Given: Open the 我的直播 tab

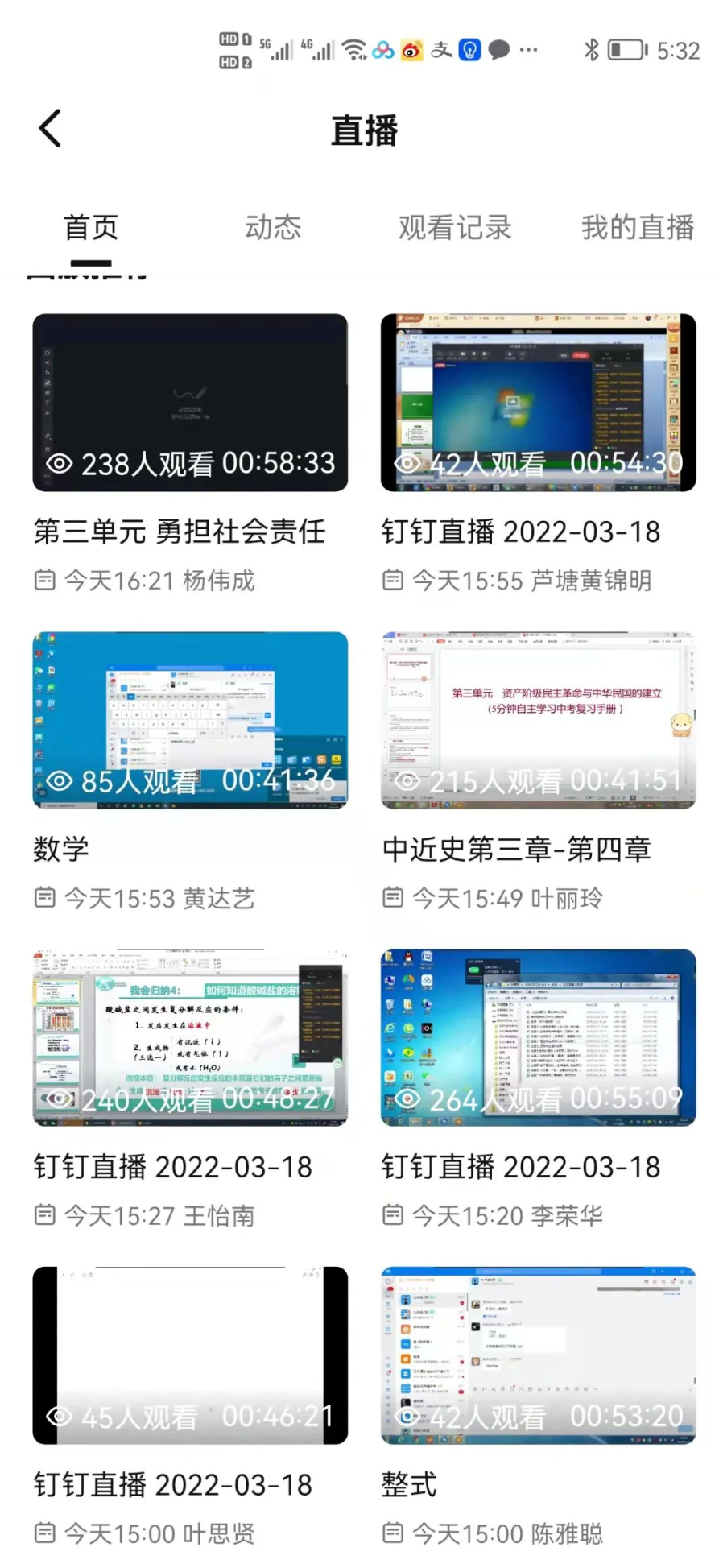Looking at the screenshot, I should click(x=637, y=228).
